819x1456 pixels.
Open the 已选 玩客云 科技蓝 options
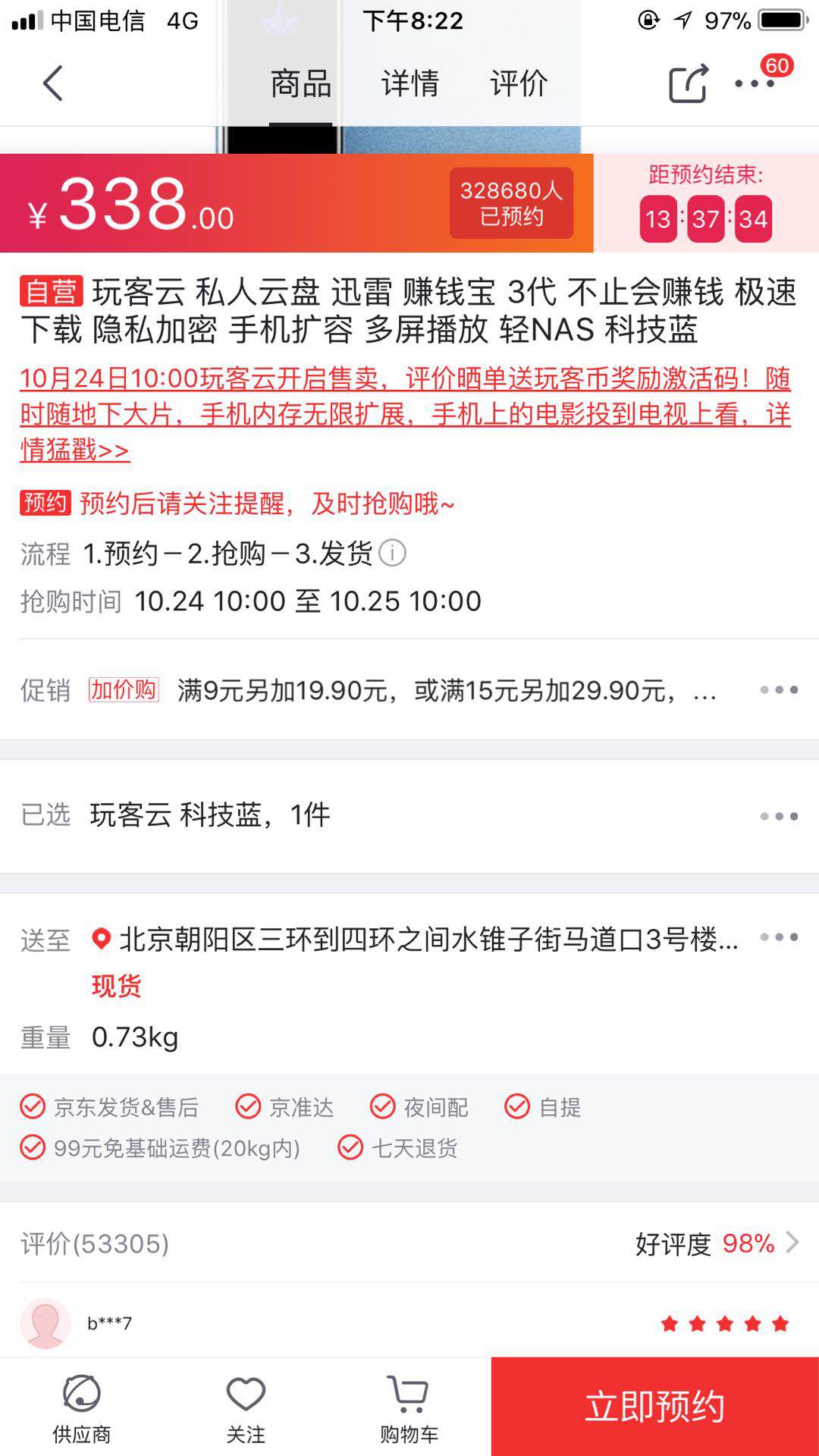pos(779,816)
